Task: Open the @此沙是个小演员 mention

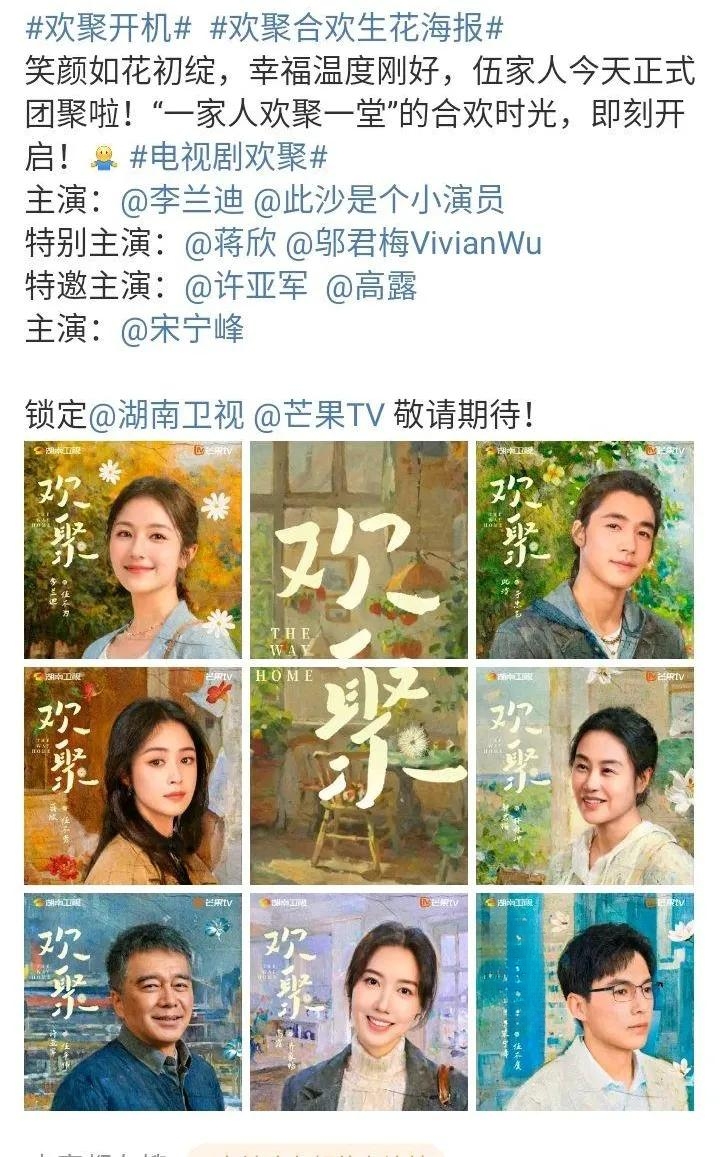Action: tap(378, 200)
